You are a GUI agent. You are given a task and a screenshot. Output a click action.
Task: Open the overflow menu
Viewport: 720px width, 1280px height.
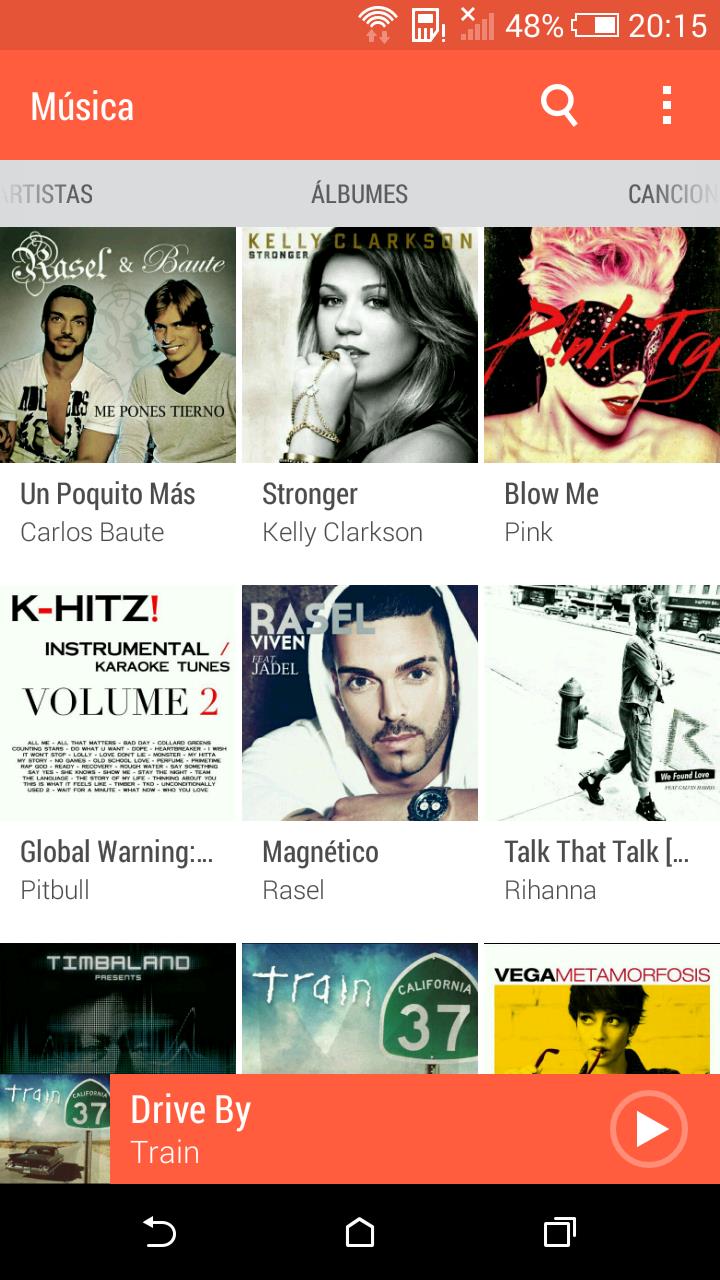click(667, 105)
